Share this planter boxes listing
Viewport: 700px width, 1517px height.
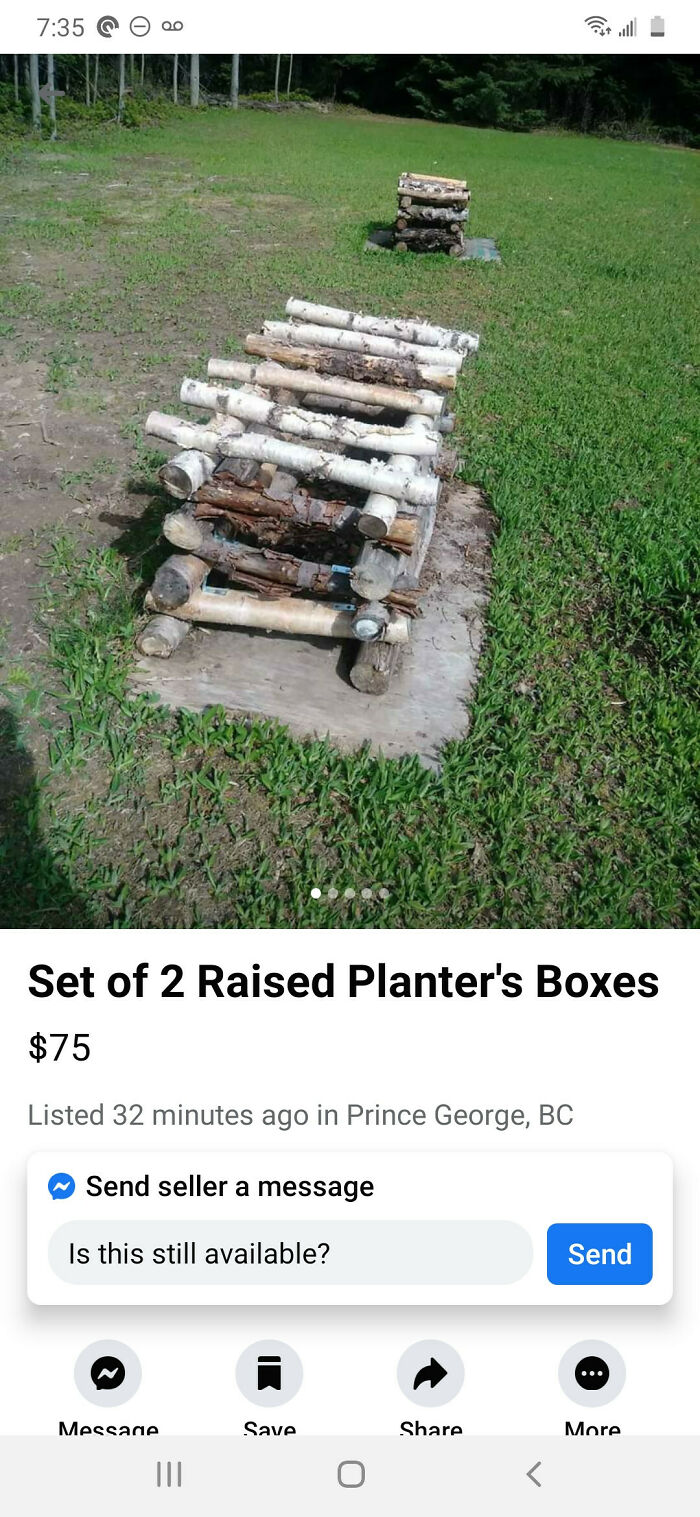pos(431,1375)
